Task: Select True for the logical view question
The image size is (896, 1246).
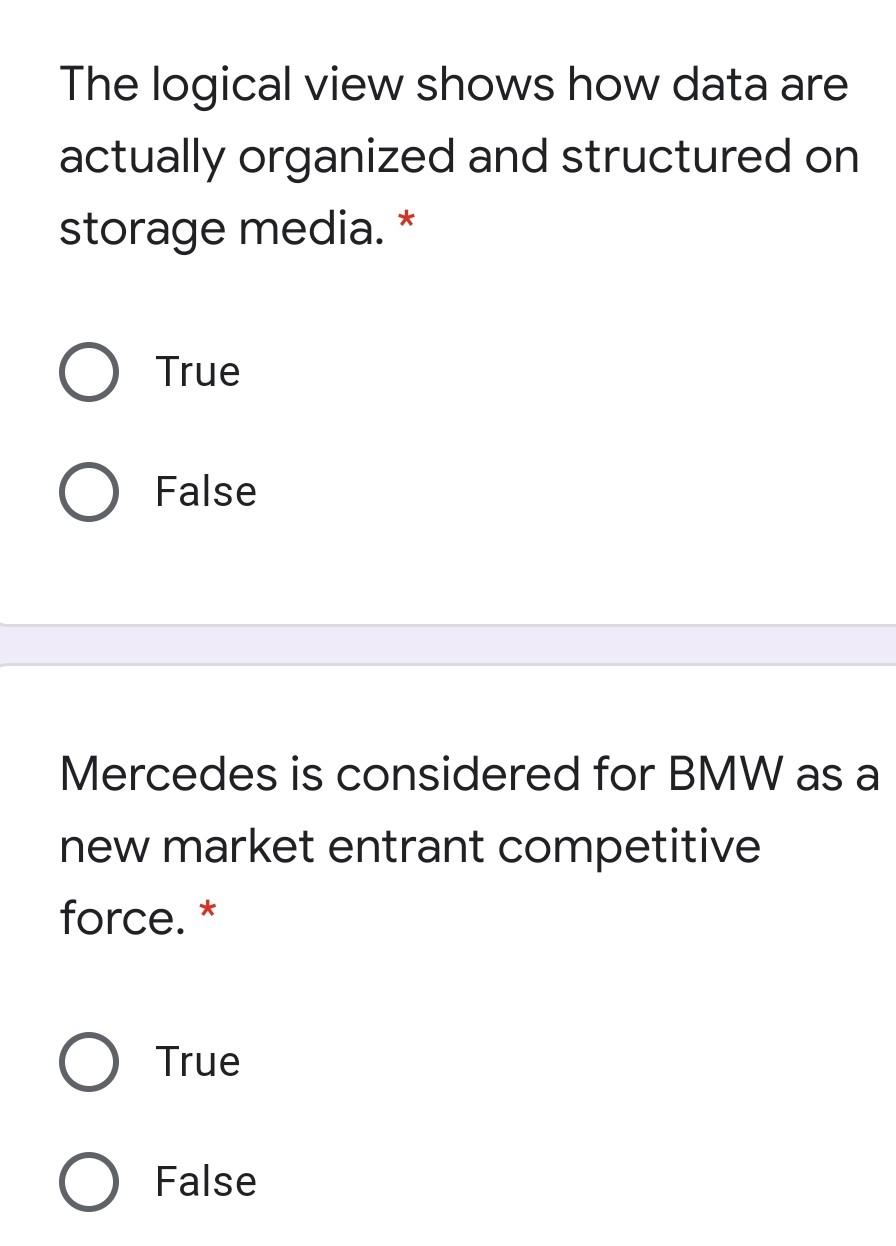Action: (89, 372)
